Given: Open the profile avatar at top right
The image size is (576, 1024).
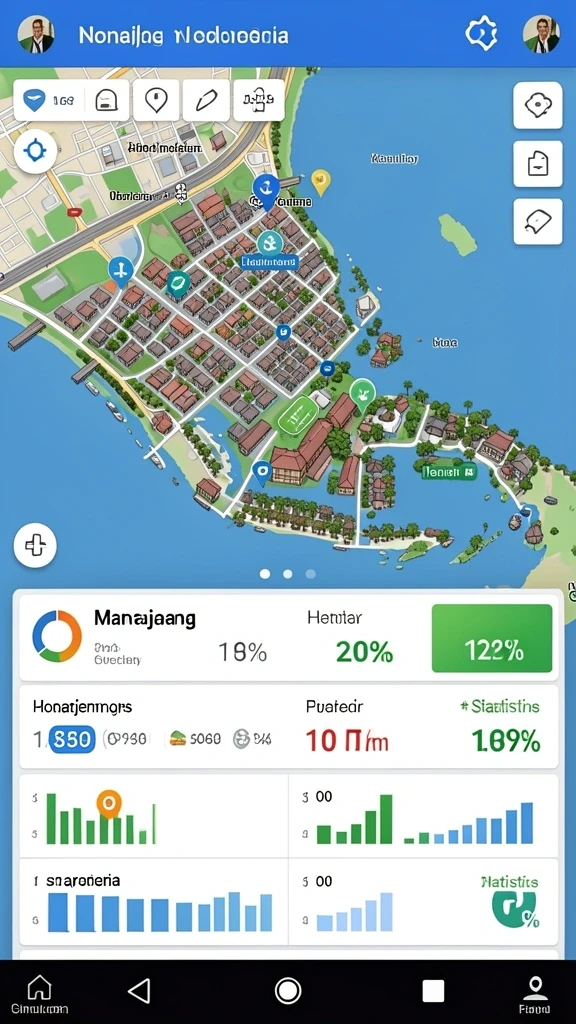Looking at the screenshot, I should pos(541,34).
